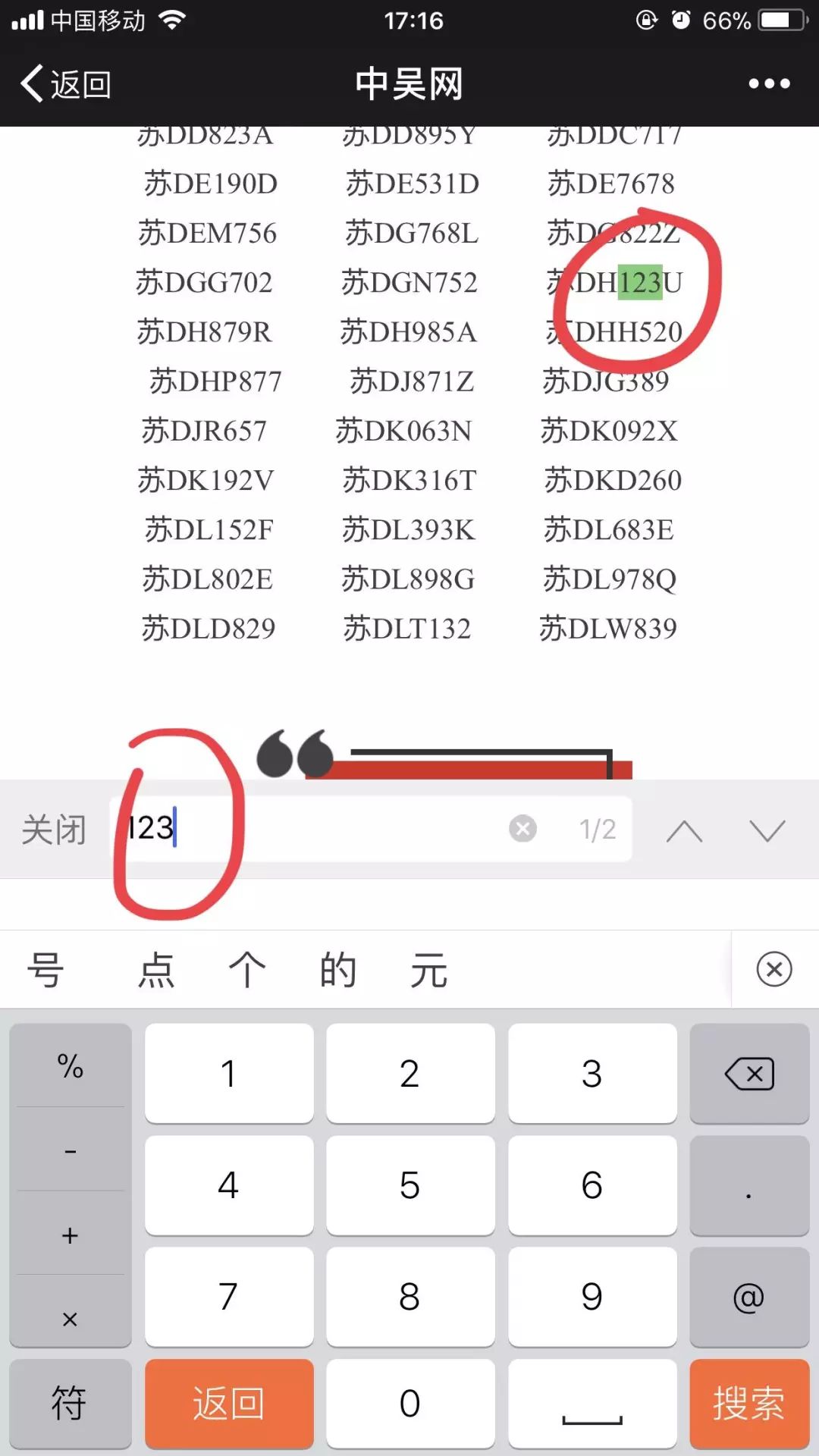This screenshot has height=1456, width=819.
Task: Switch to symbols with 符 key
Action: click(70, 1403)
